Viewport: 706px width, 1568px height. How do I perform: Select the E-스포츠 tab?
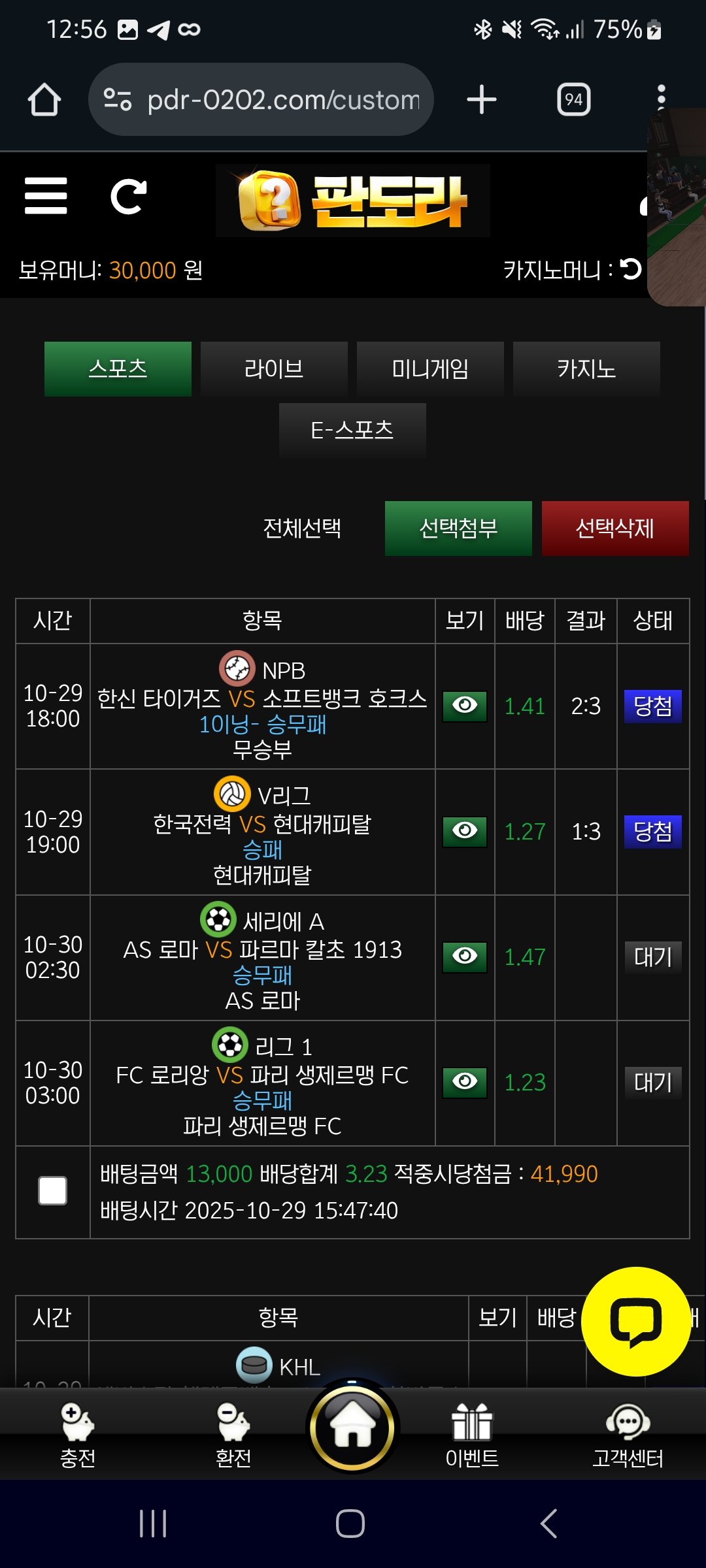pyautogui.click(x=352, y=430)
